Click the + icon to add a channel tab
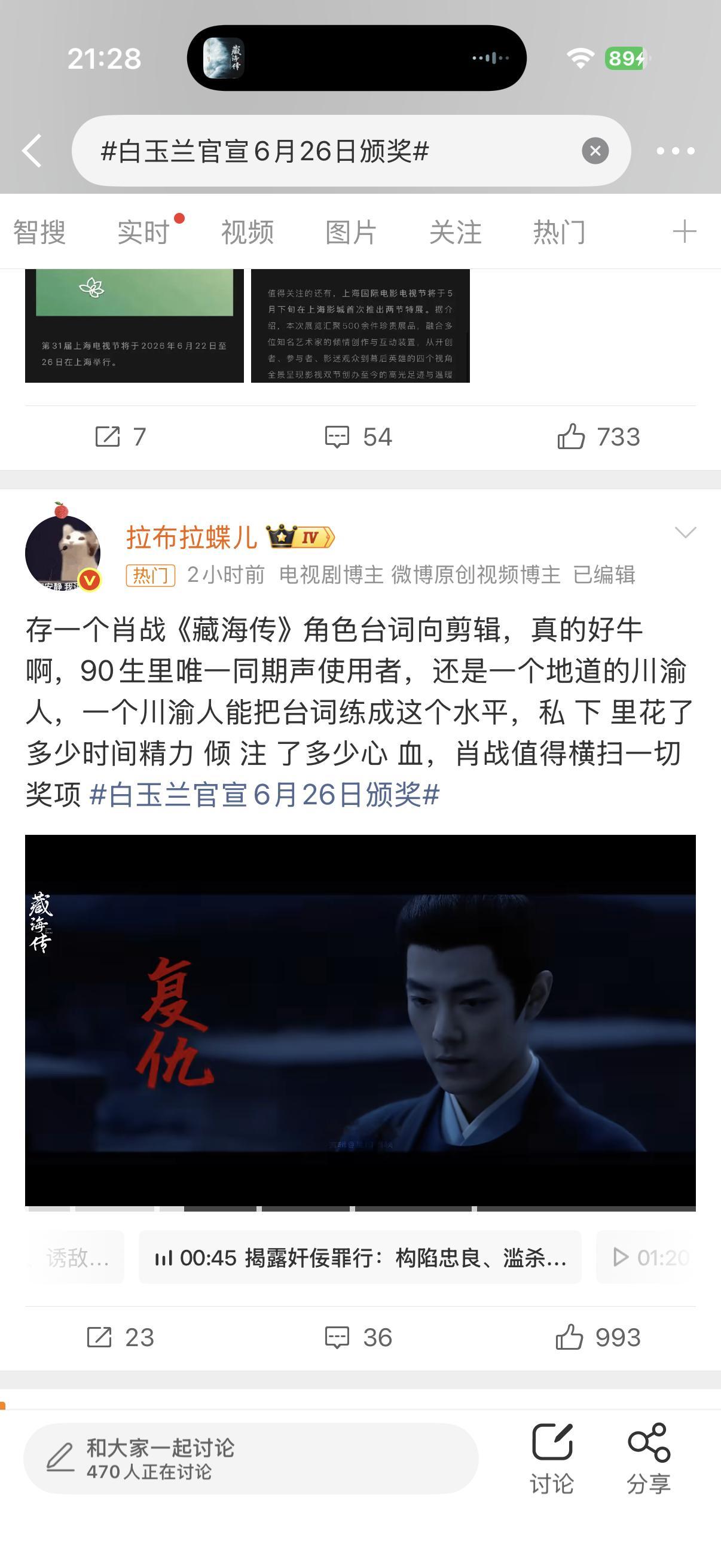Screen dimensions: 721x1568 (x=686, y=231)
